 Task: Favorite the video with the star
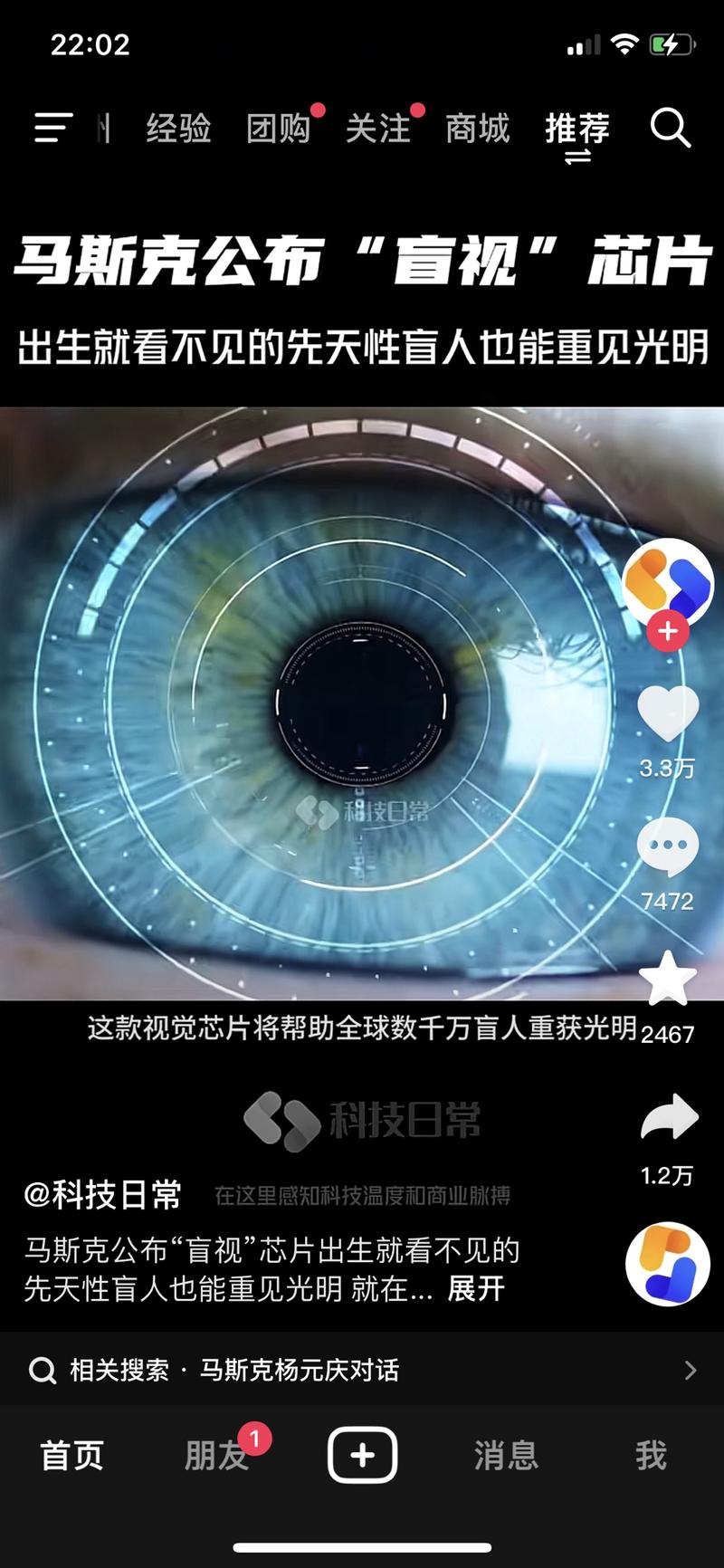click(x=668, y=980)
